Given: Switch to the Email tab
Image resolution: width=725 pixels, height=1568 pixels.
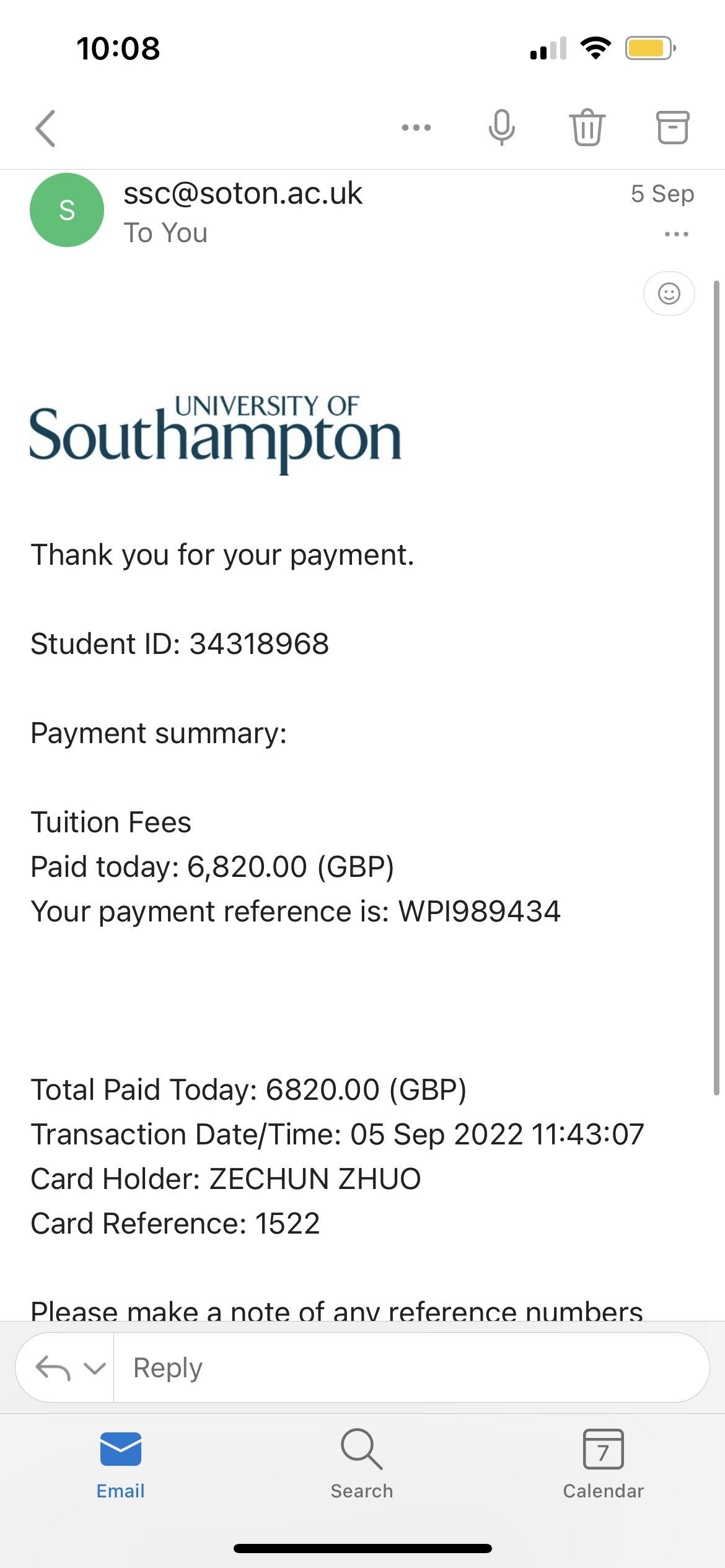Looking at the screenshot, I should 121,1463.
